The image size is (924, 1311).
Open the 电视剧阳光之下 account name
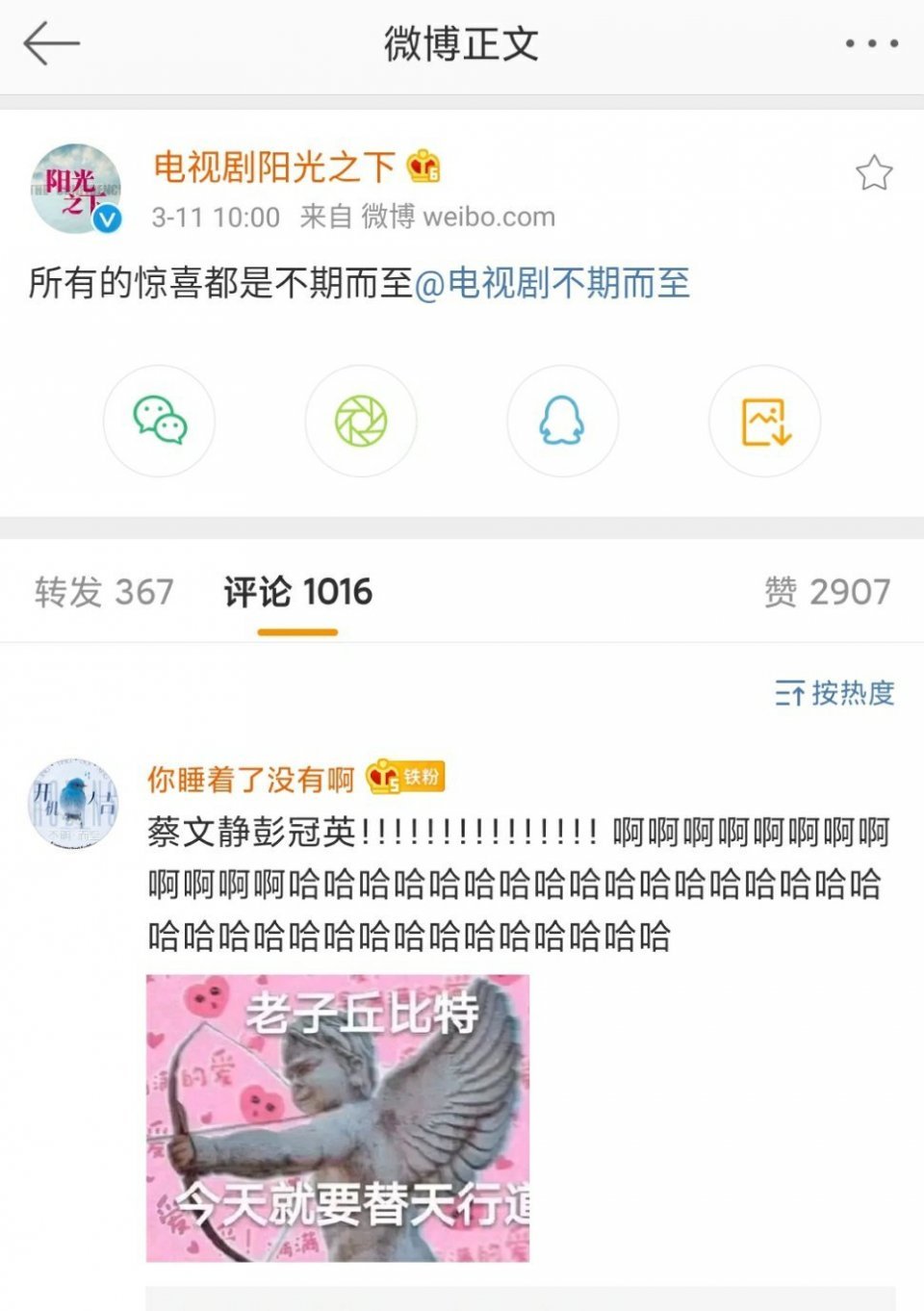(274, 167)
